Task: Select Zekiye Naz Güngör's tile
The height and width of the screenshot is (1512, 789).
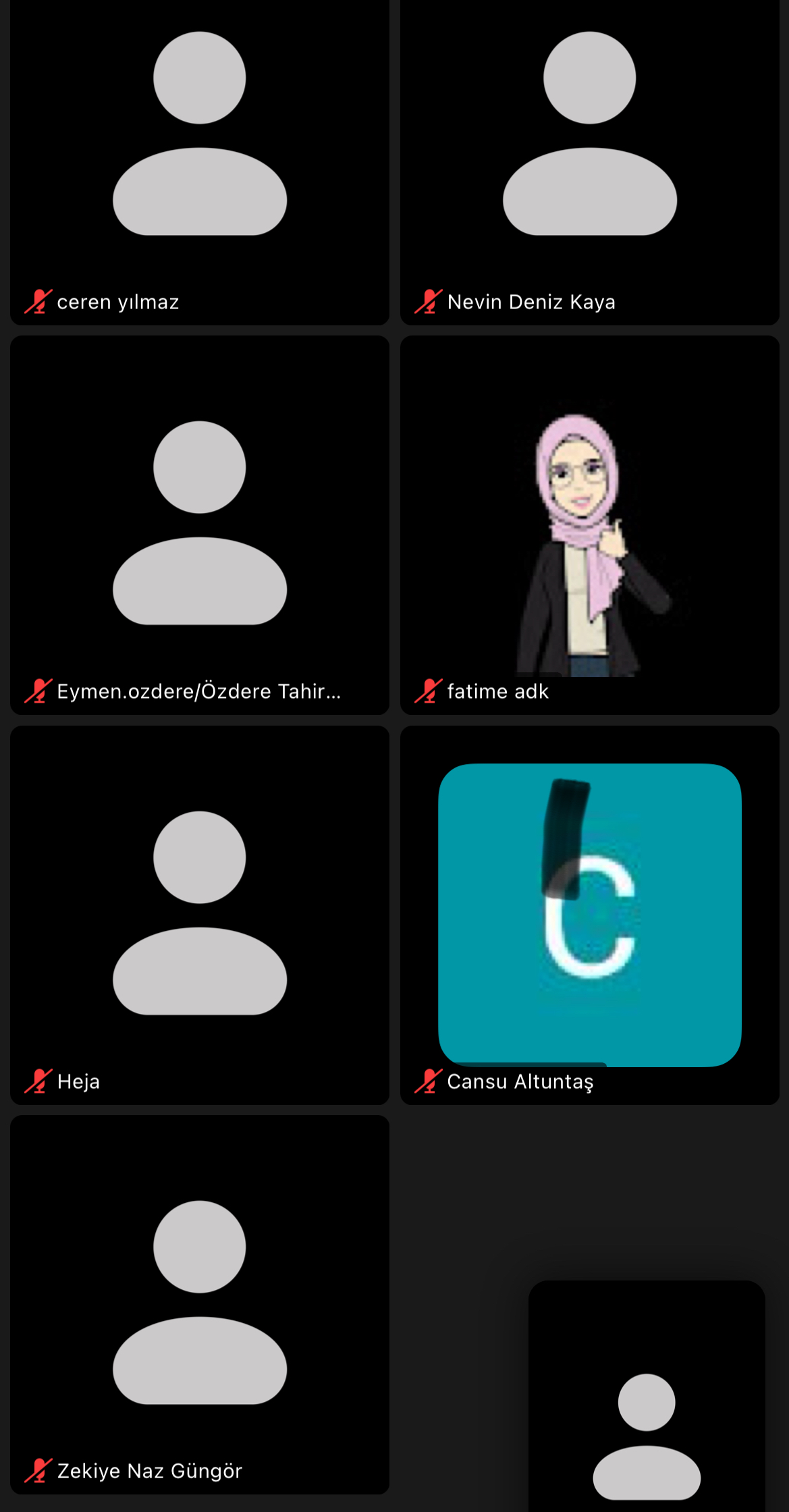Action: click(199, 1304)
